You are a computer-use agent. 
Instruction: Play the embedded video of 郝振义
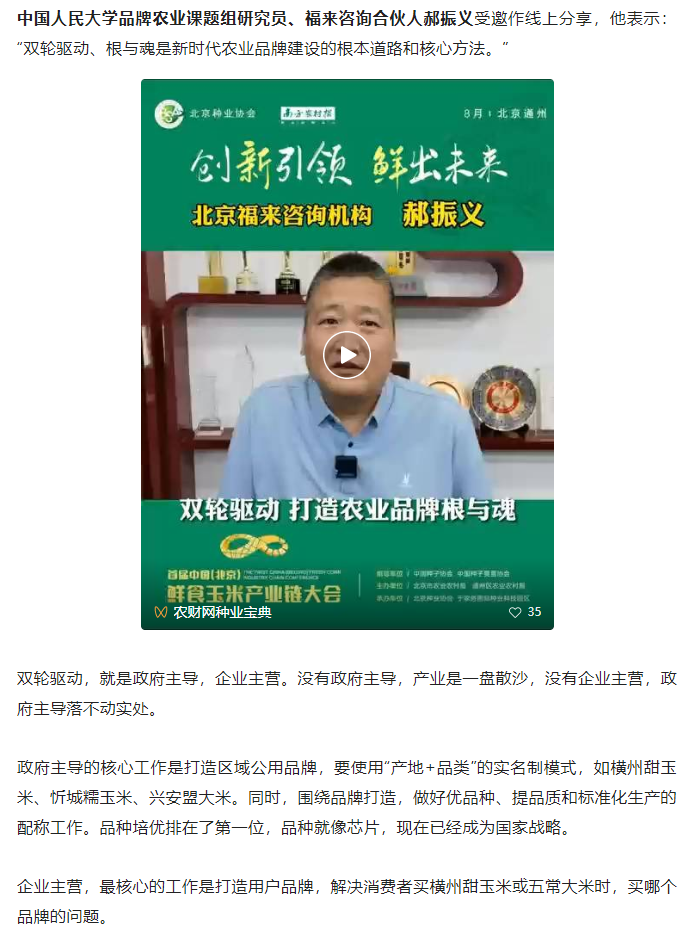(347, 355)
